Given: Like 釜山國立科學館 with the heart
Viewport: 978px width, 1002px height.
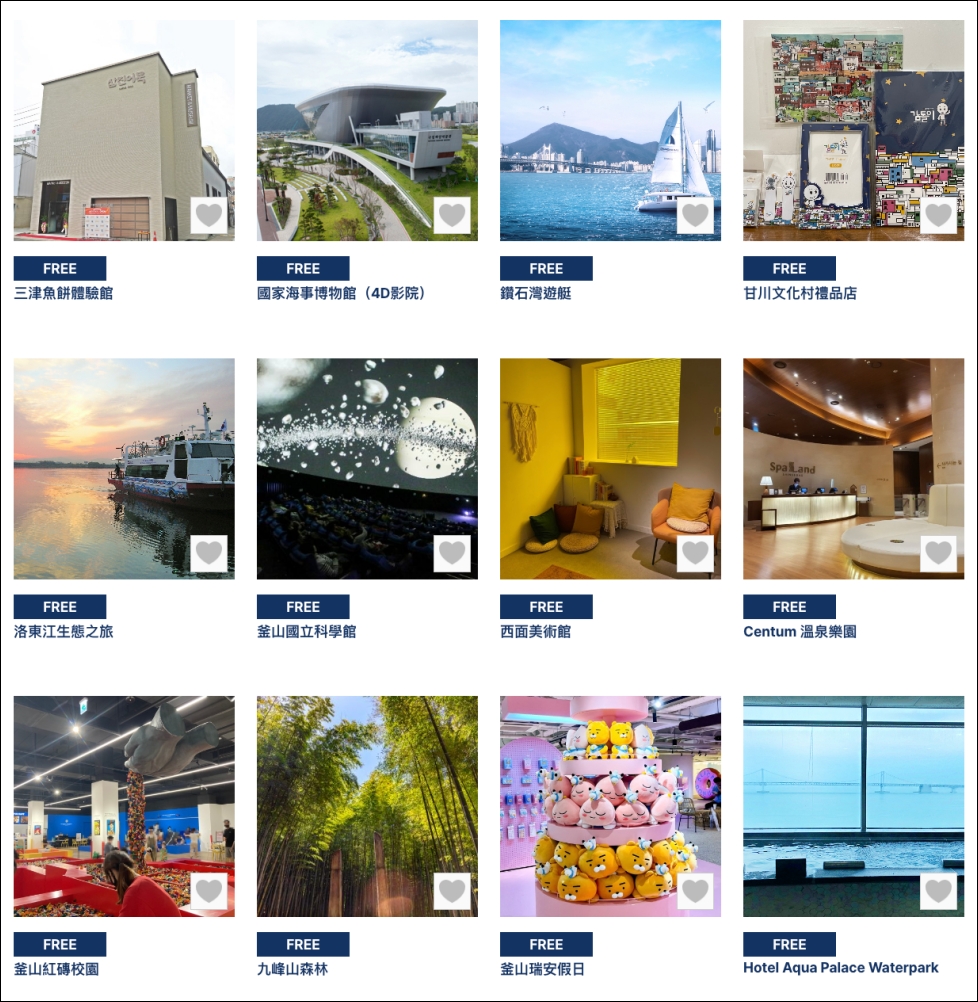Looking at the screenshot, I should 452,553.
